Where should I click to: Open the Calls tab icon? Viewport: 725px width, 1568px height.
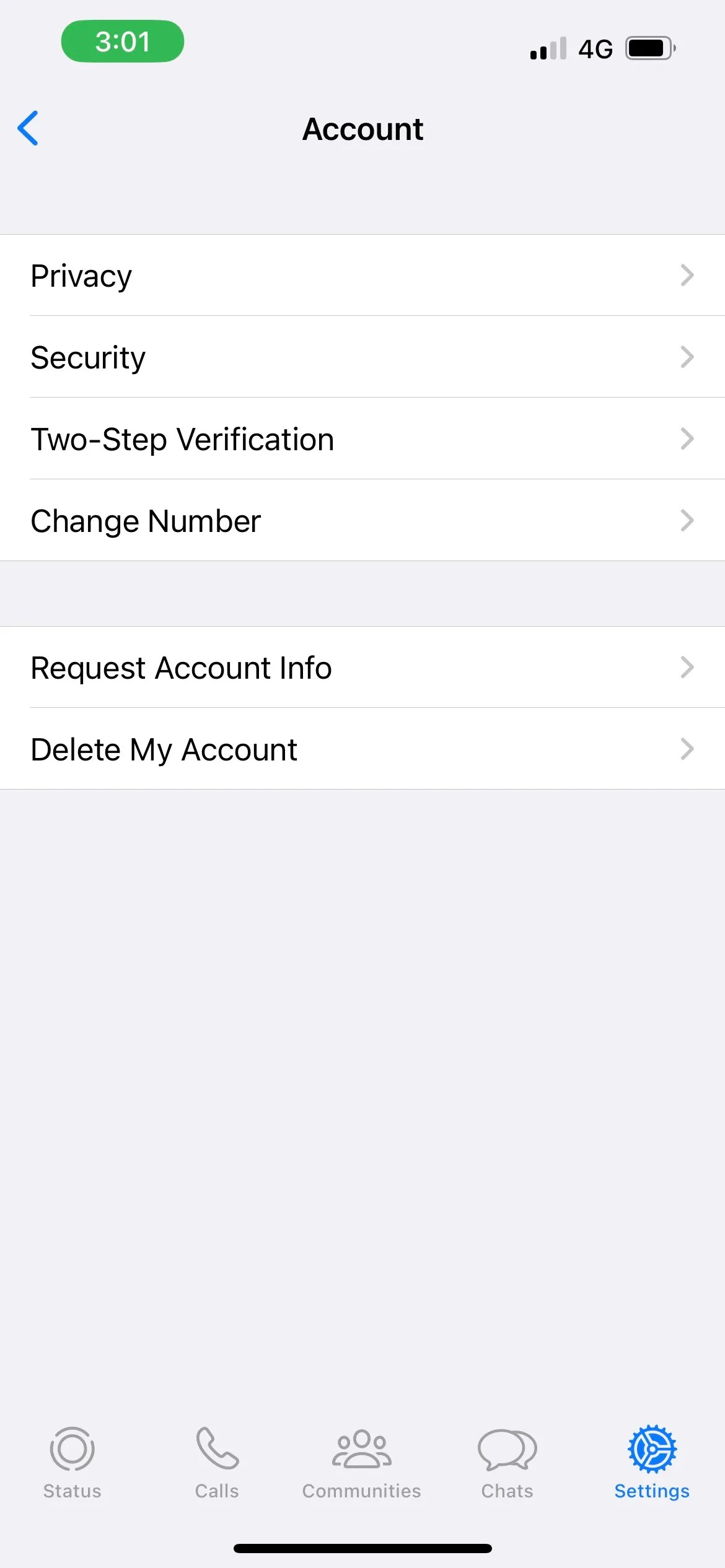coord(216,1449)
